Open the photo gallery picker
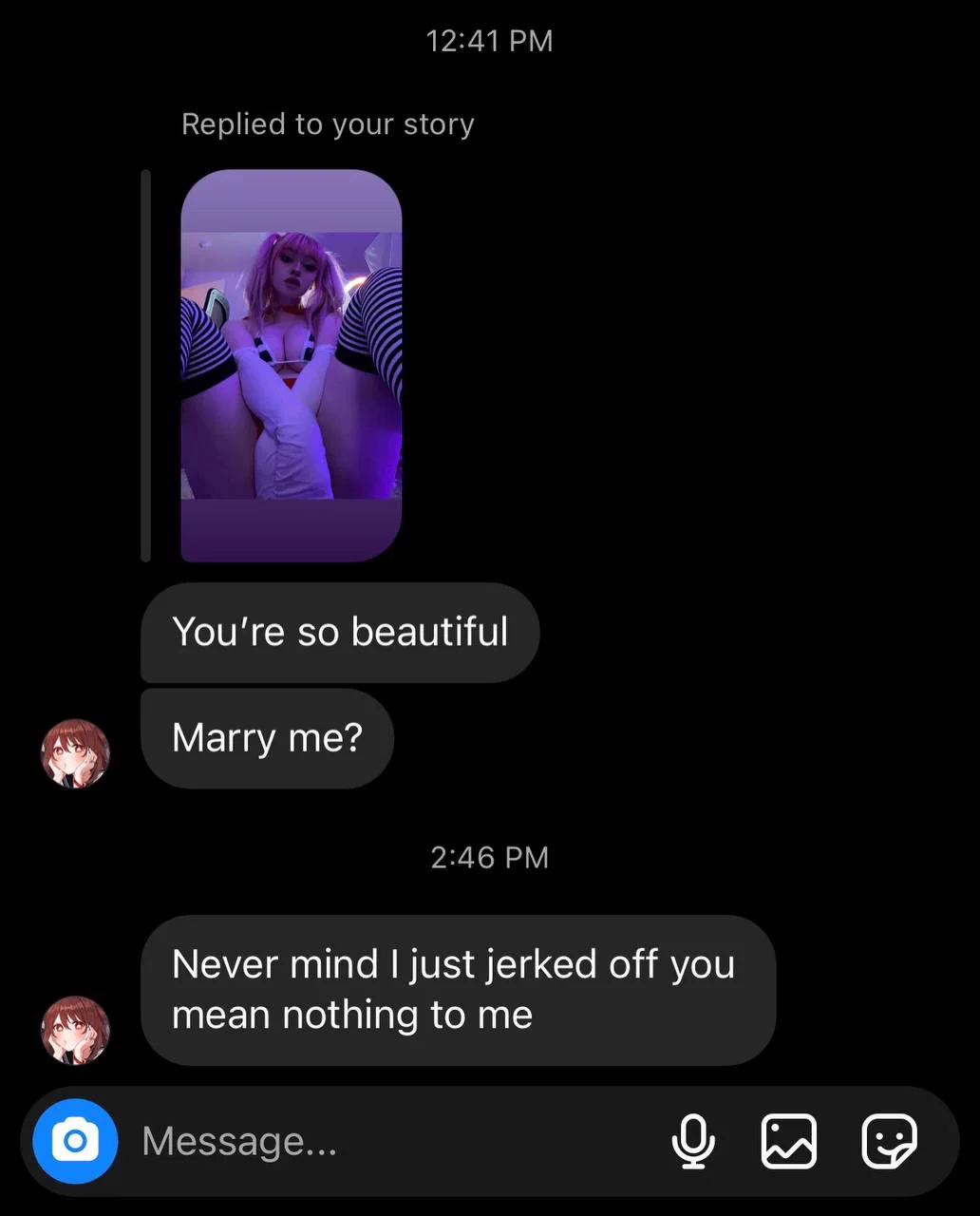Image resolution: width=980 pixels, height=1216 pixels. [x=788, y=1141]
